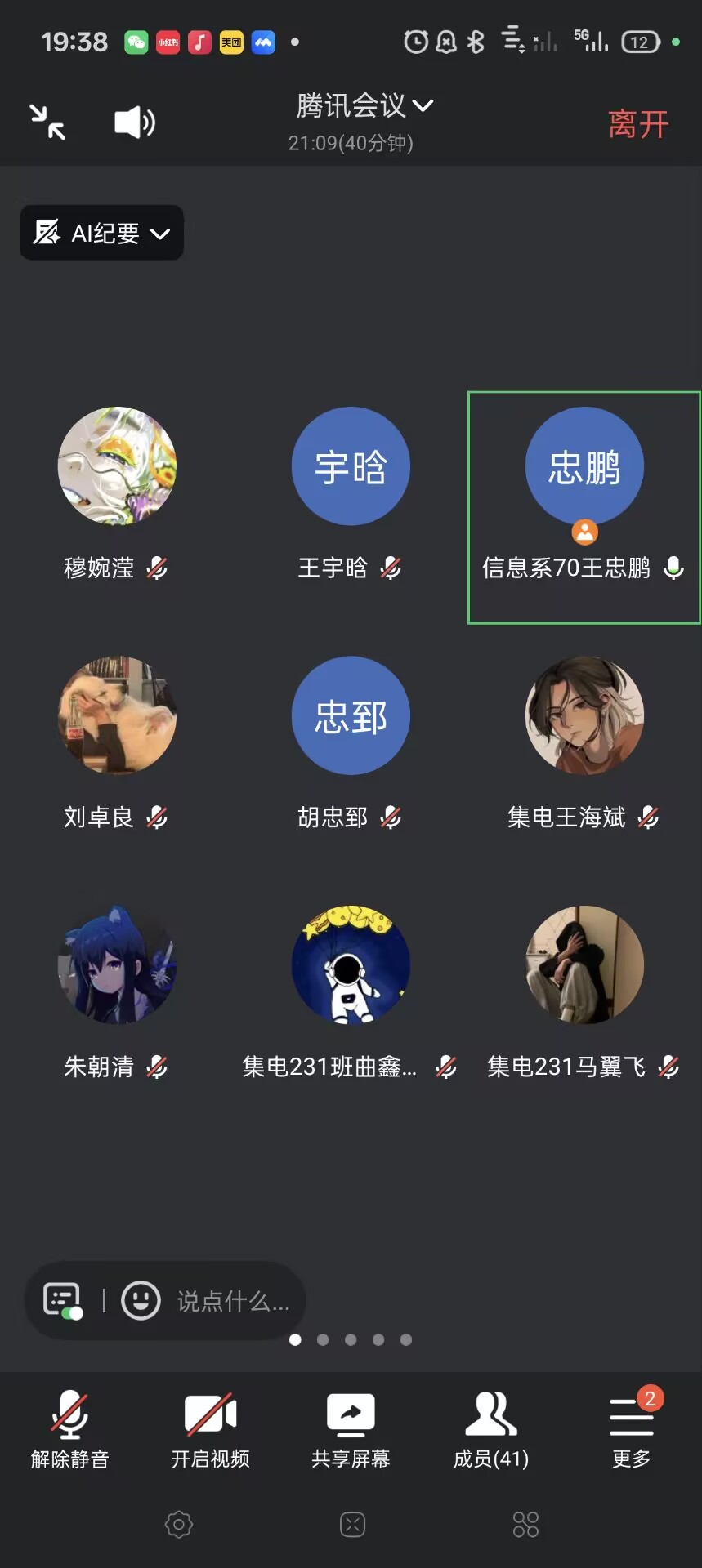Select participant 集电王海斌's tile
The height and width of the screenshot is (1568, 702).
pos(584,715)
